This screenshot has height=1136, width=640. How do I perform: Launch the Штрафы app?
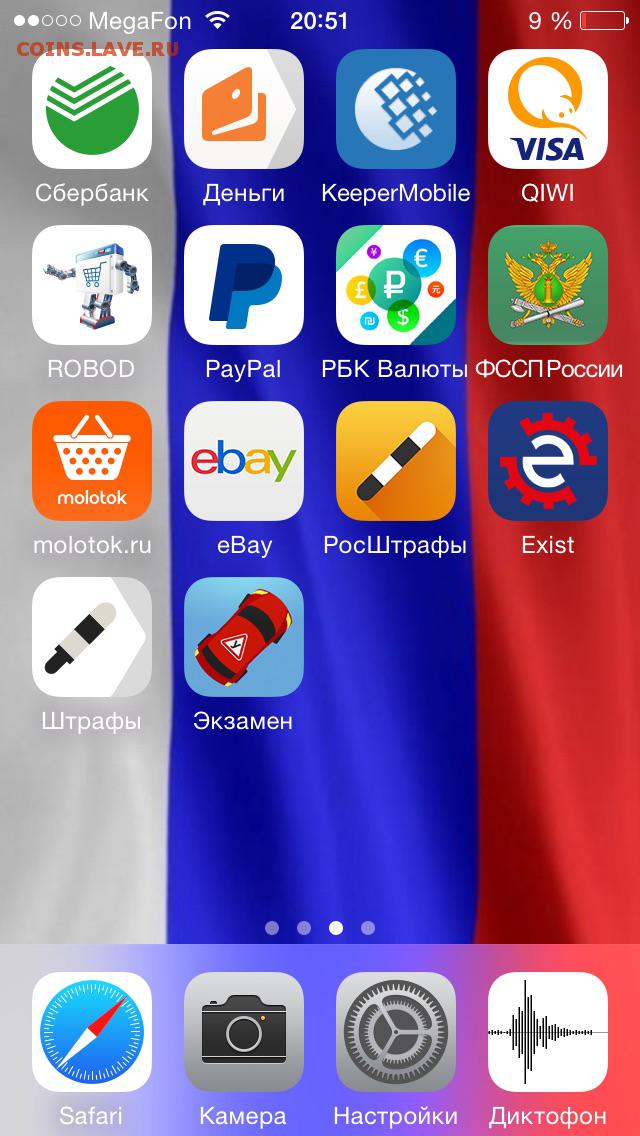[92, 637]
